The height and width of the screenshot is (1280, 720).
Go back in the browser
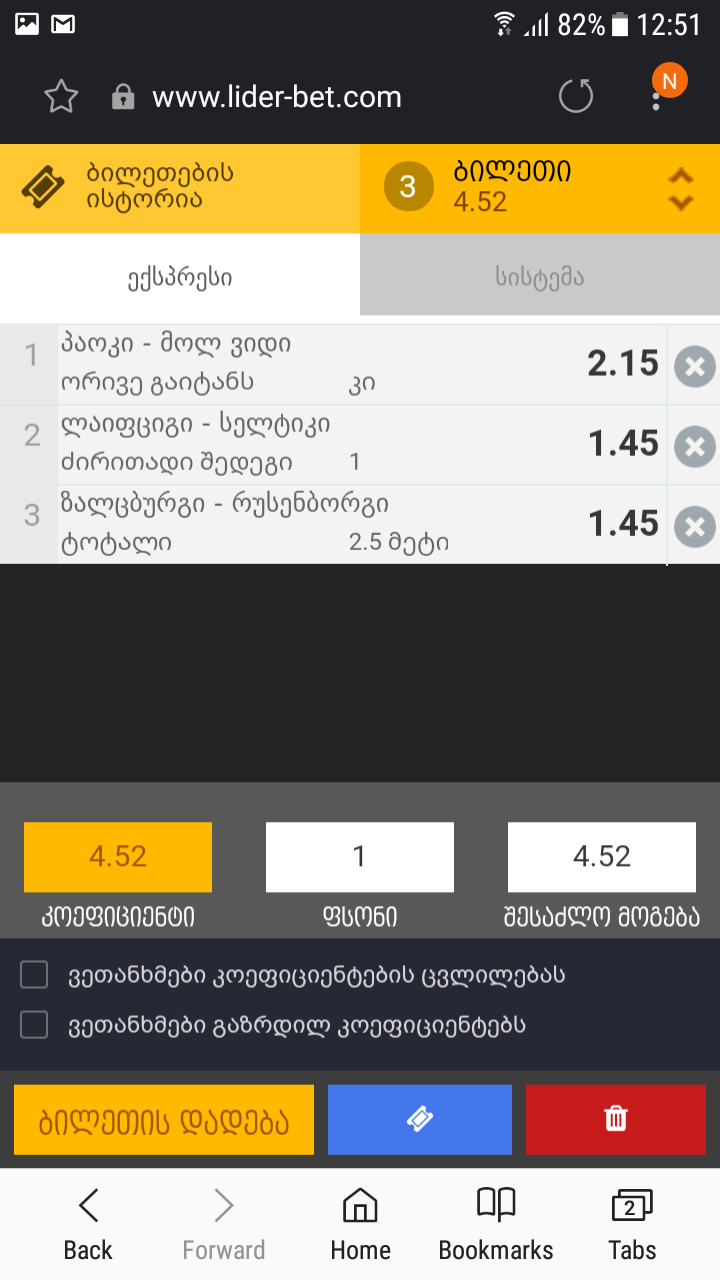pyautogui.click(x=88, y=1224)
